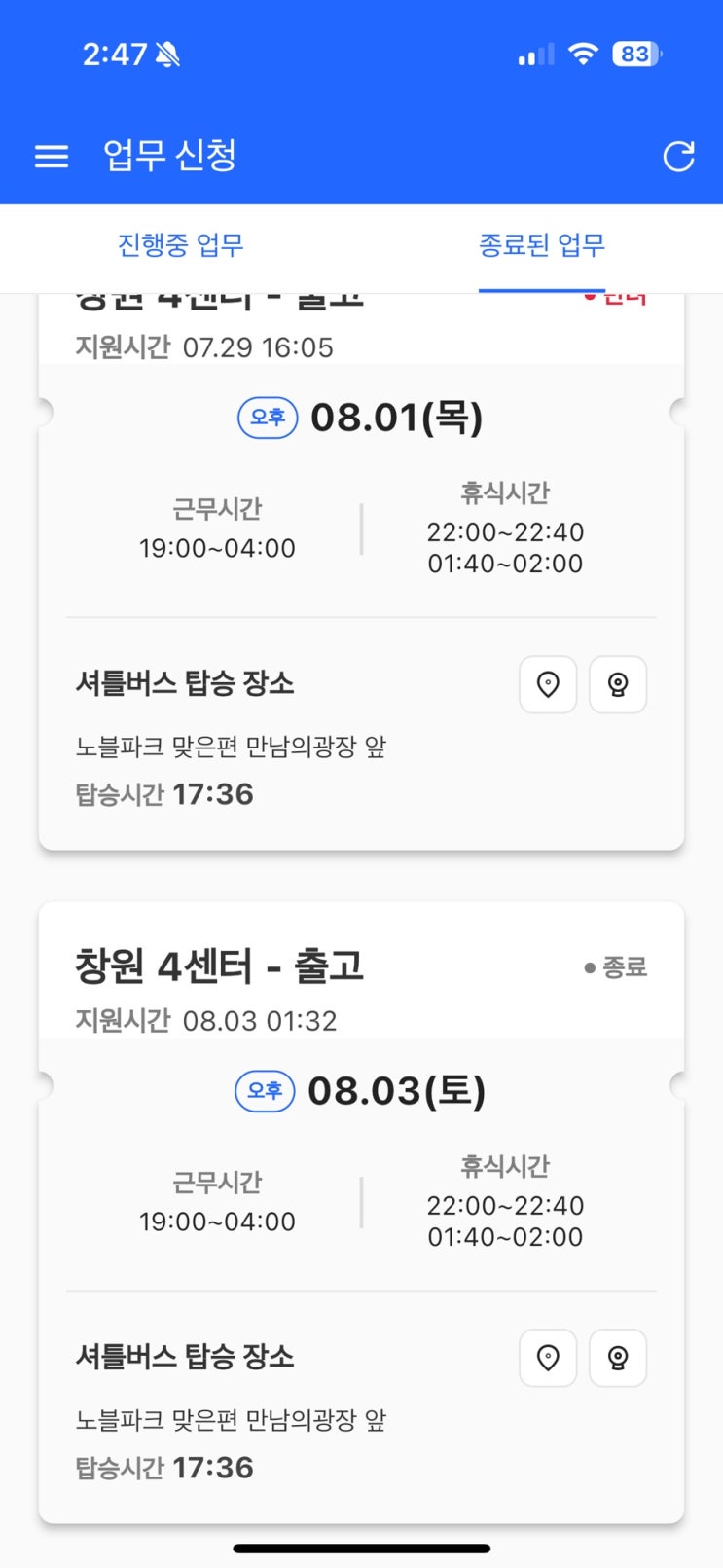Refresh the 업무 신청 list

point(678,156)
